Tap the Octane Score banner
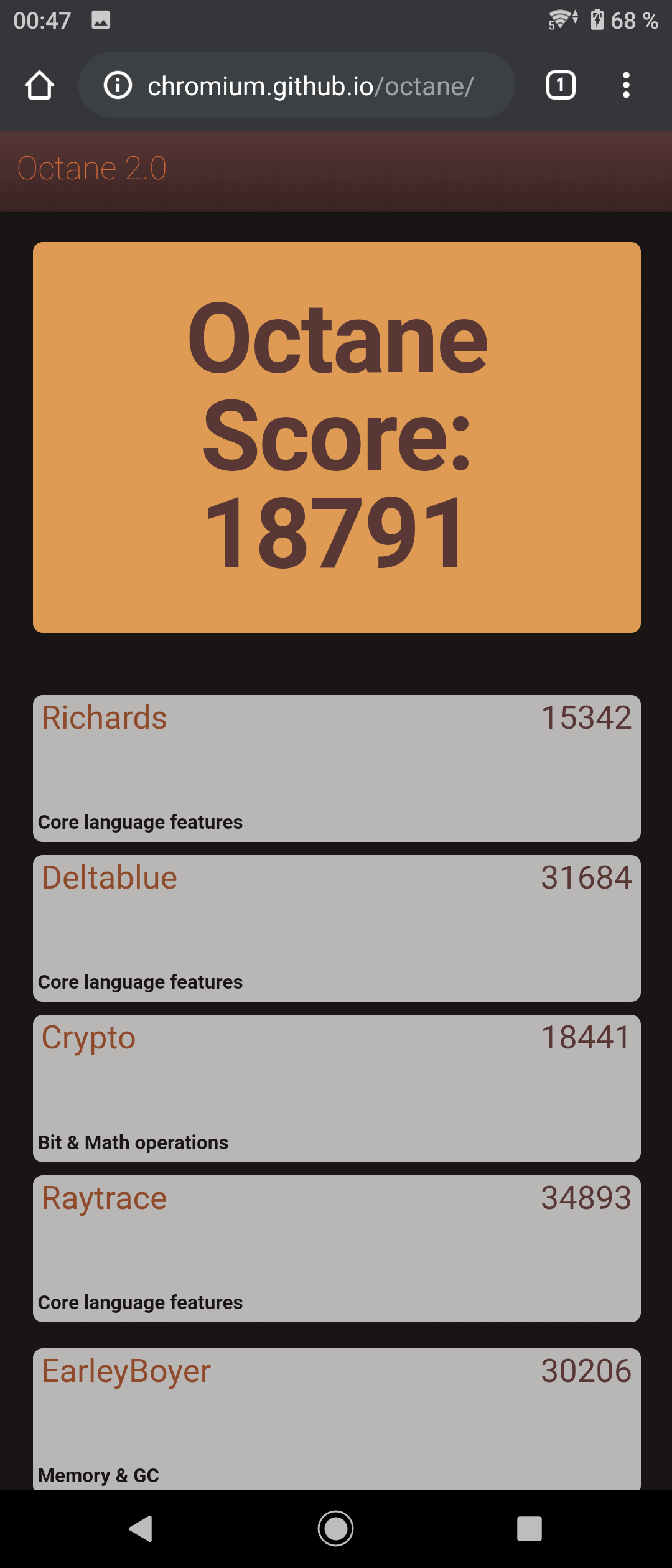Image resolution: width=672 pixels, height=1568 pixels. coord(337,437)
